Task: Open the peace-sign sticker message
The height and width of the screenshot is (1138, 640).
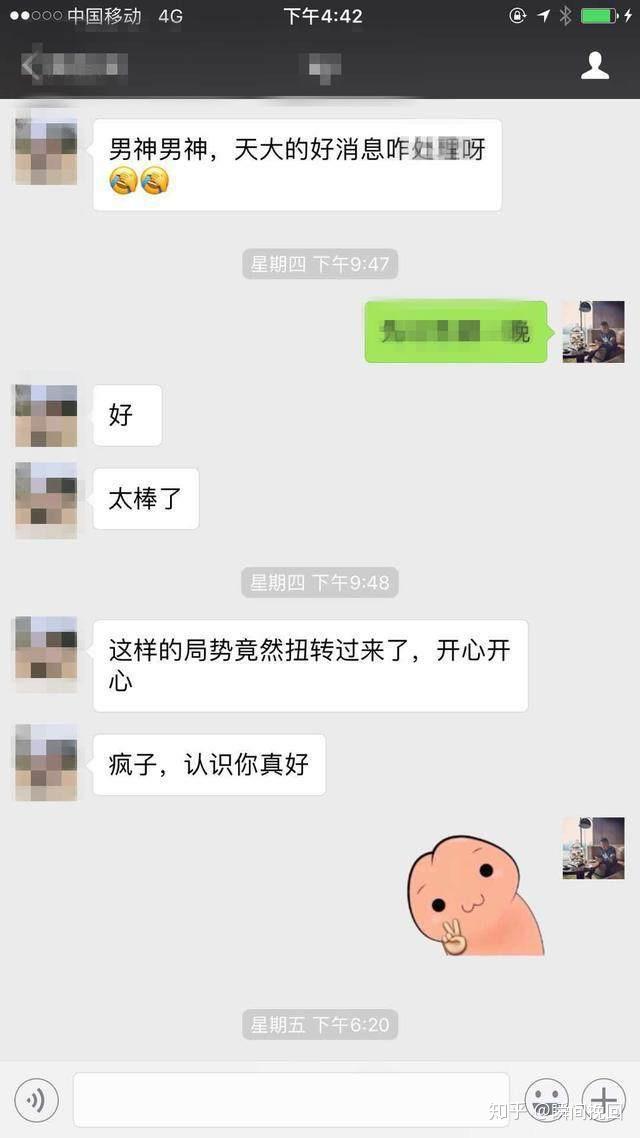Action: click(x=475, y=891)
